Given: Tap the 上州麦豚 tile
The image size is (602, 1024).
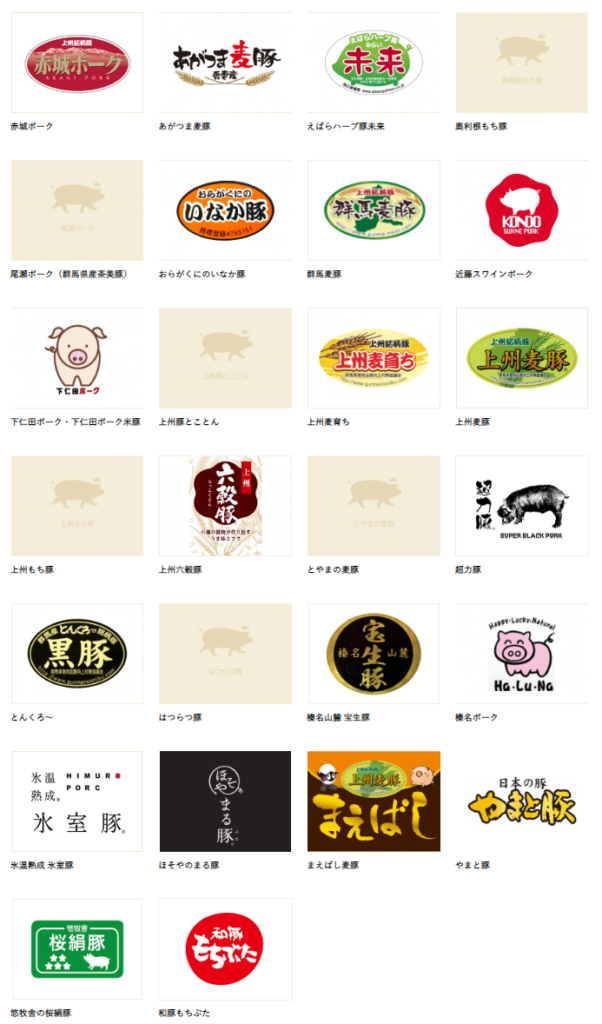Looking at the screenshot, I should coord(521,358).
